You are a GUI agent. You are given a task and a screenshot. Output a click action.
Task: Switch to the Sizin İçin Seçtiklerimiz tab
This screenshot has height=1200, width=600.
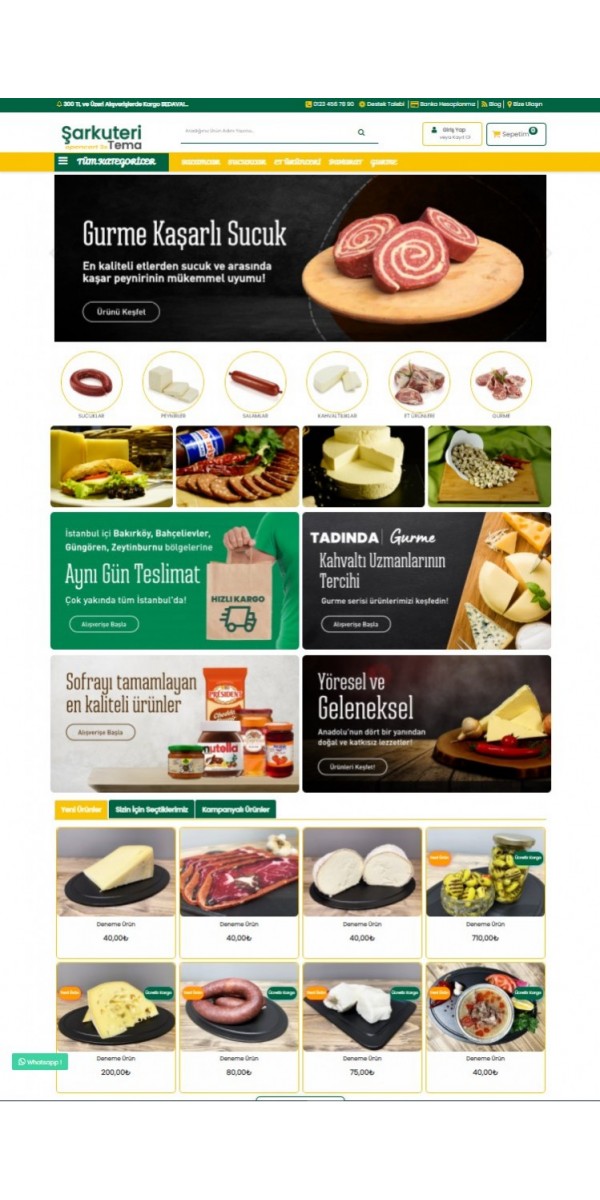point(151,809)
